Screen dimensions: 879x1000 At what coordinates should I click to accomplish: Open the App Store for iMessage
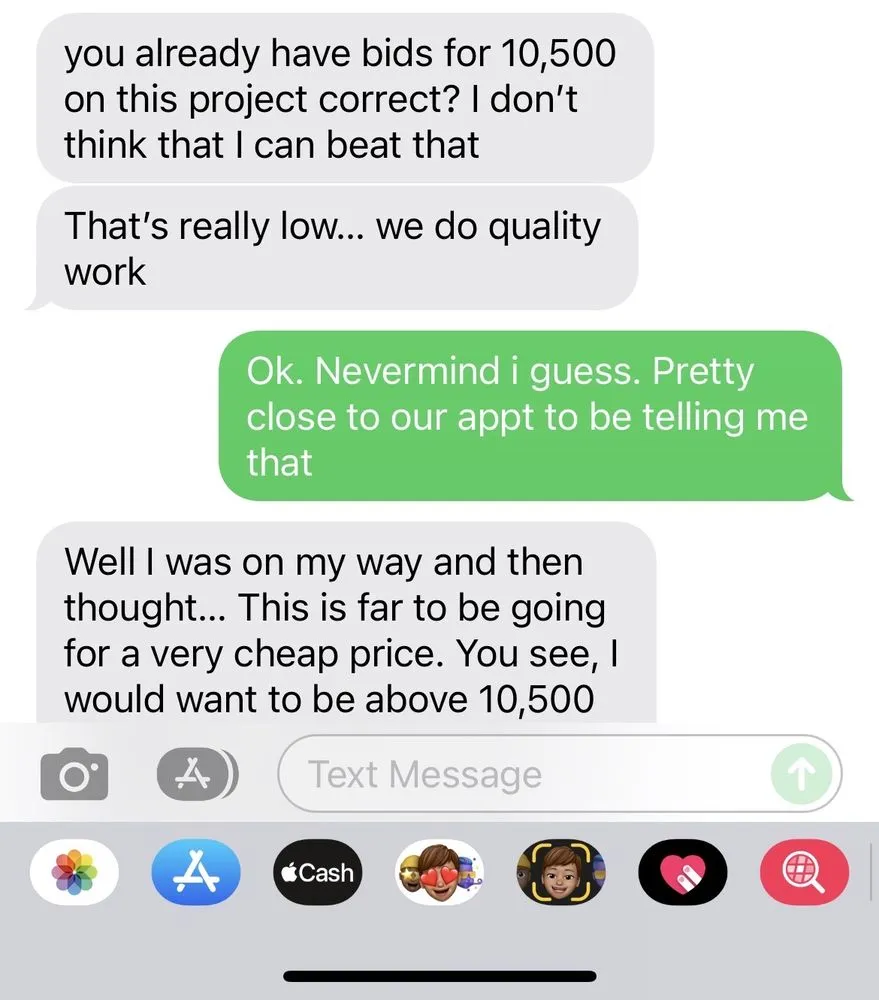point(196,872)
